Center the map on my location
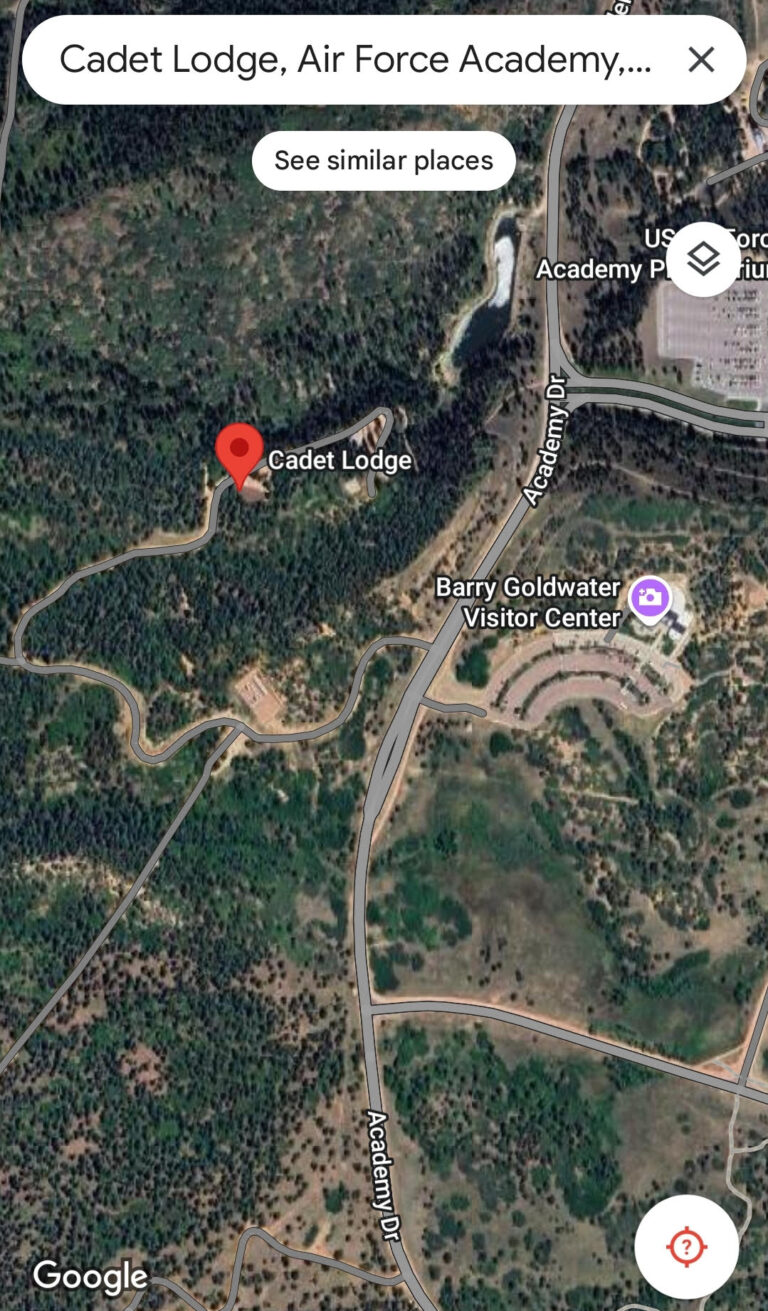Viewport: 768px width, 1311px height. pyautogui.click(x=686, y=1247)
